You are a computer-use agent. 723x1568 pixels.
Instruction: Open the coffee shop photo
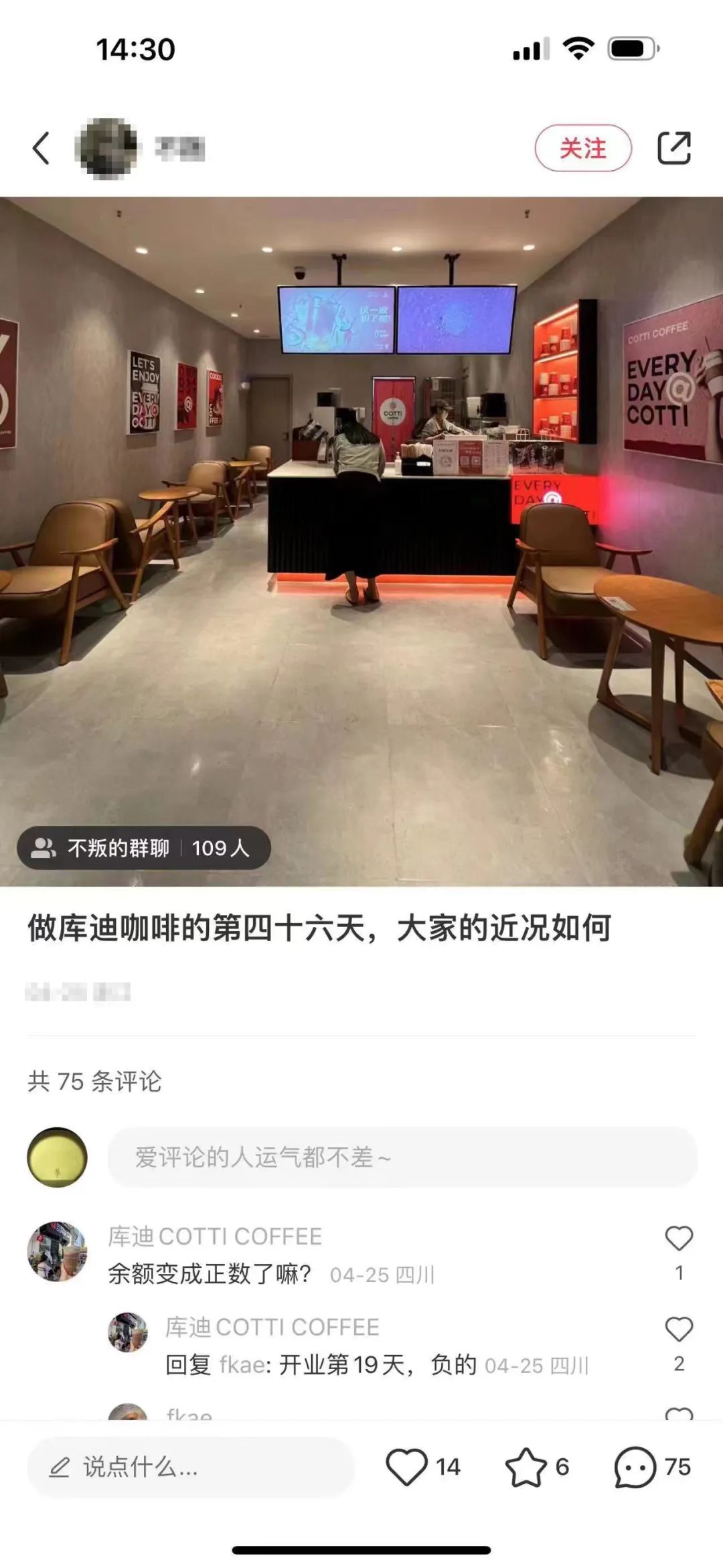click(x=361, y=536)
